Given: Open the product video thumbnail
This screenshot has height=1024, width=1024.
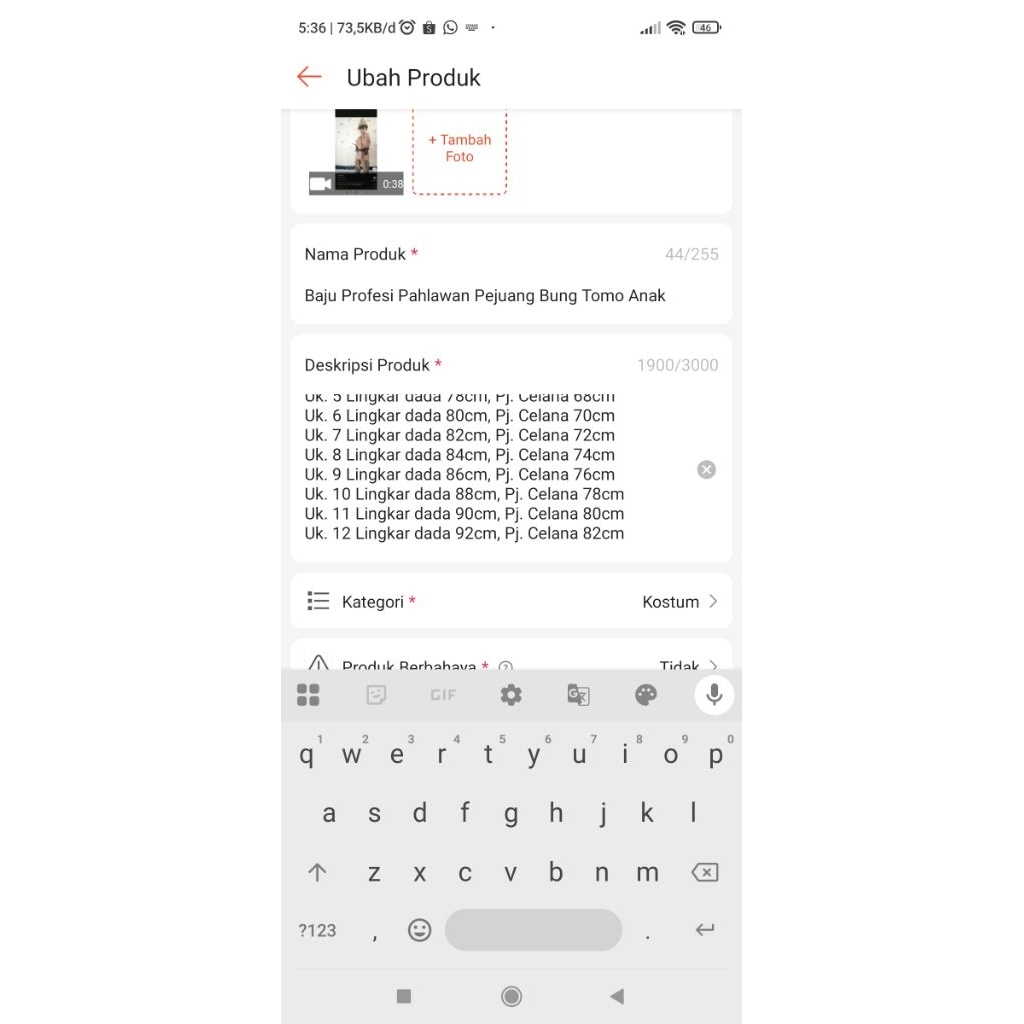Looking at the screenshot, I should 356,152.
